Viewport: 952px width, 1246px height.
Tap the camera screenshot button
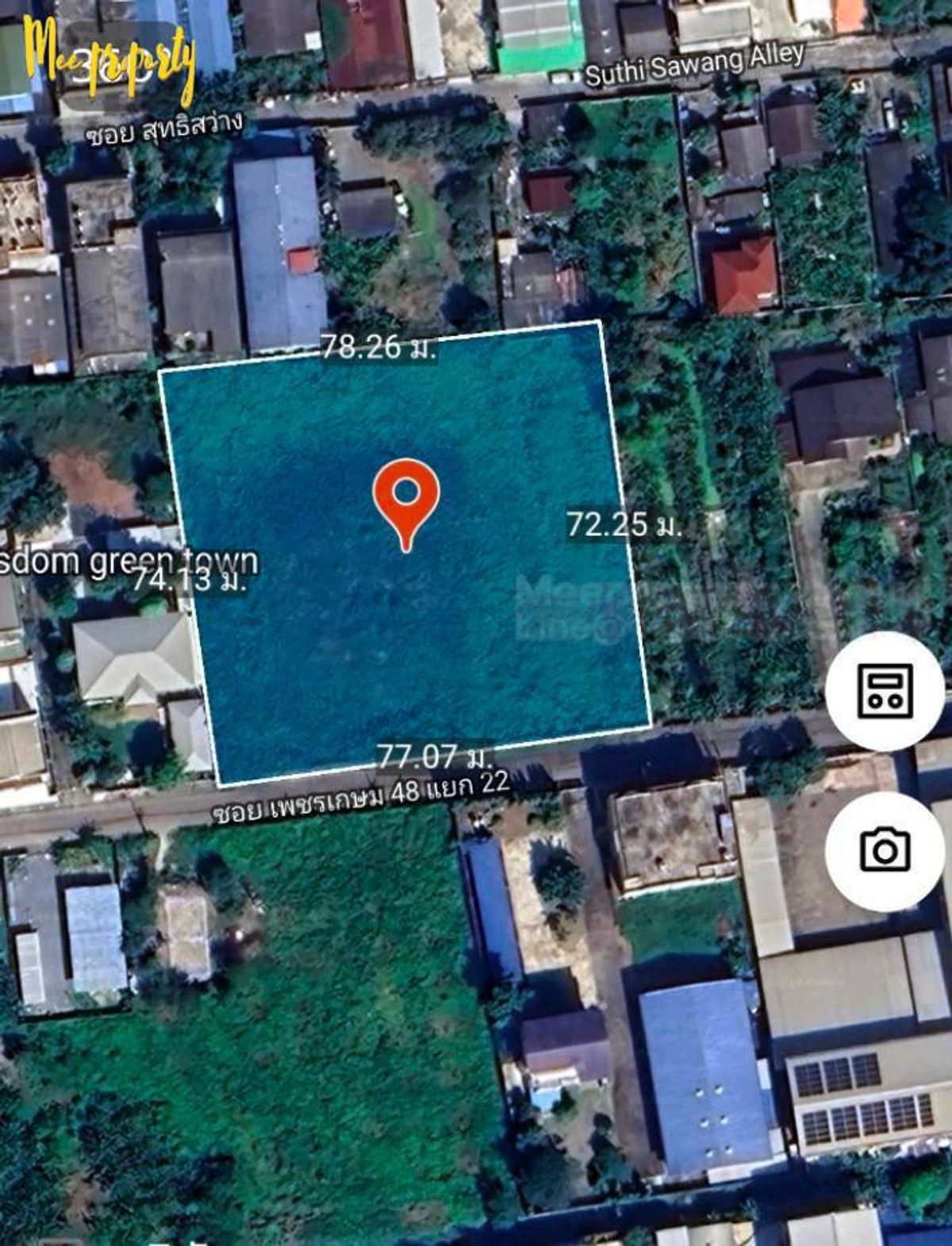pos(885,851)
